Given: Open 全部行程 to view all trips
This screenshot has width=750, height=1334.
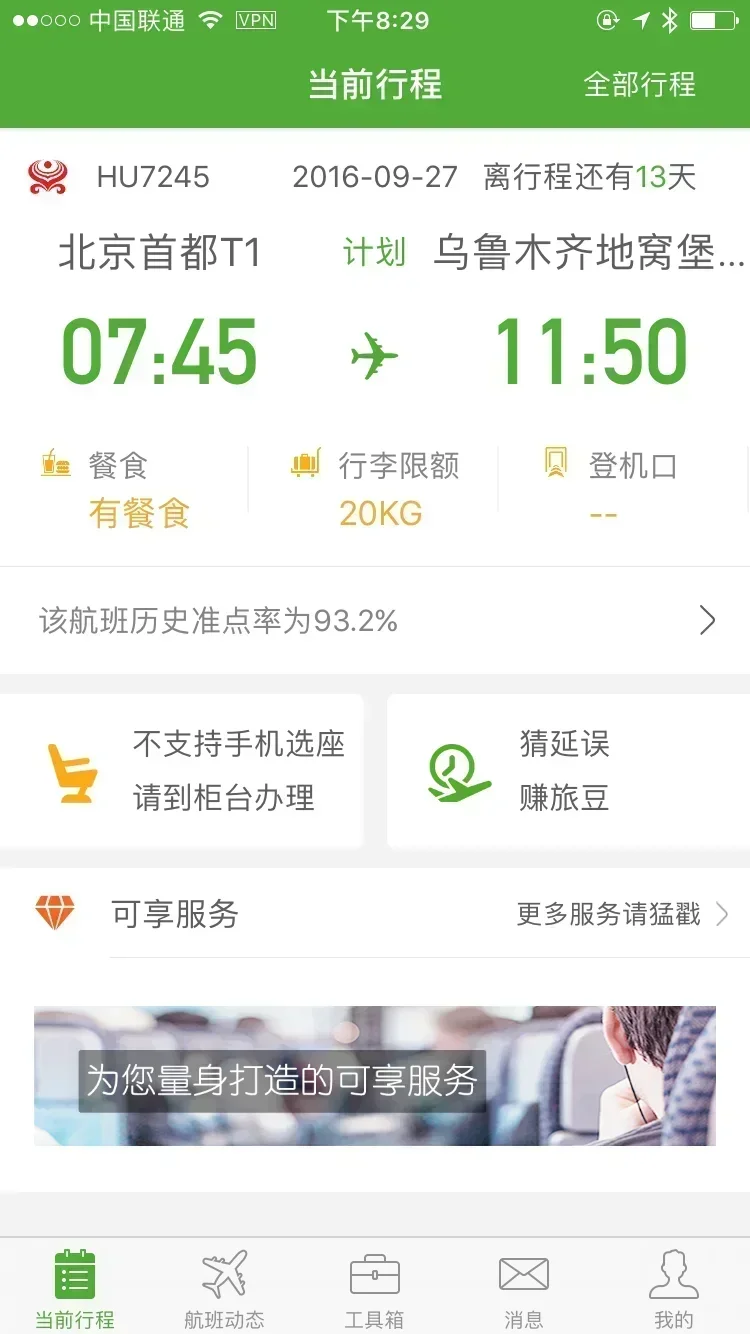Looking at the screenshot, I should (641, 86).
